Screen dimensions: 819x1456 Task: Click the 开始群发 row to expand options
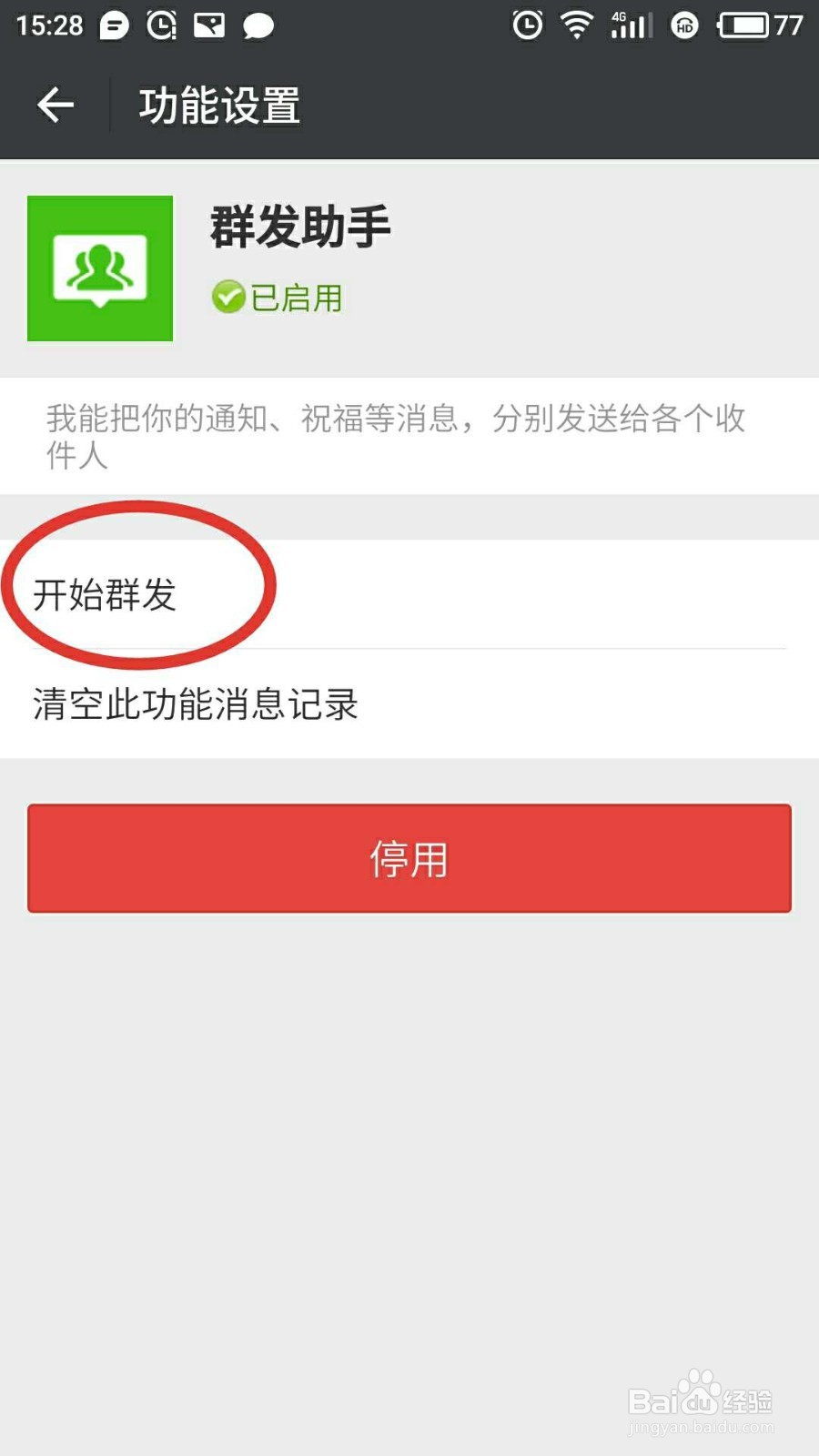tap(409, 596)
